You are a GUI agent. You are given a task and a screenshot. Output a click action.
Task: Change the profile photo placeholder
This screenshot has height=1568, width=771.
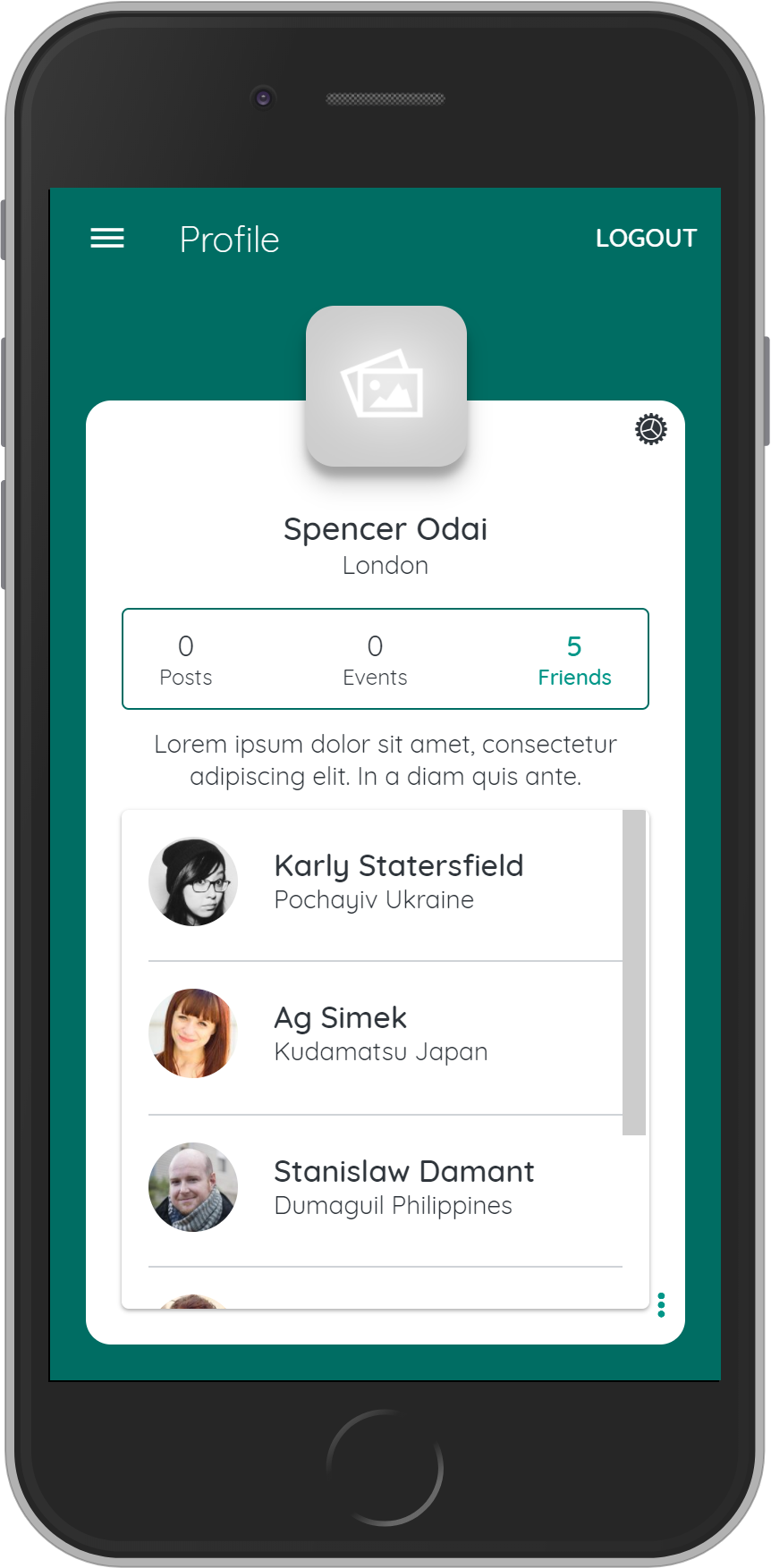pyautogui.click(x=386, y=386)
